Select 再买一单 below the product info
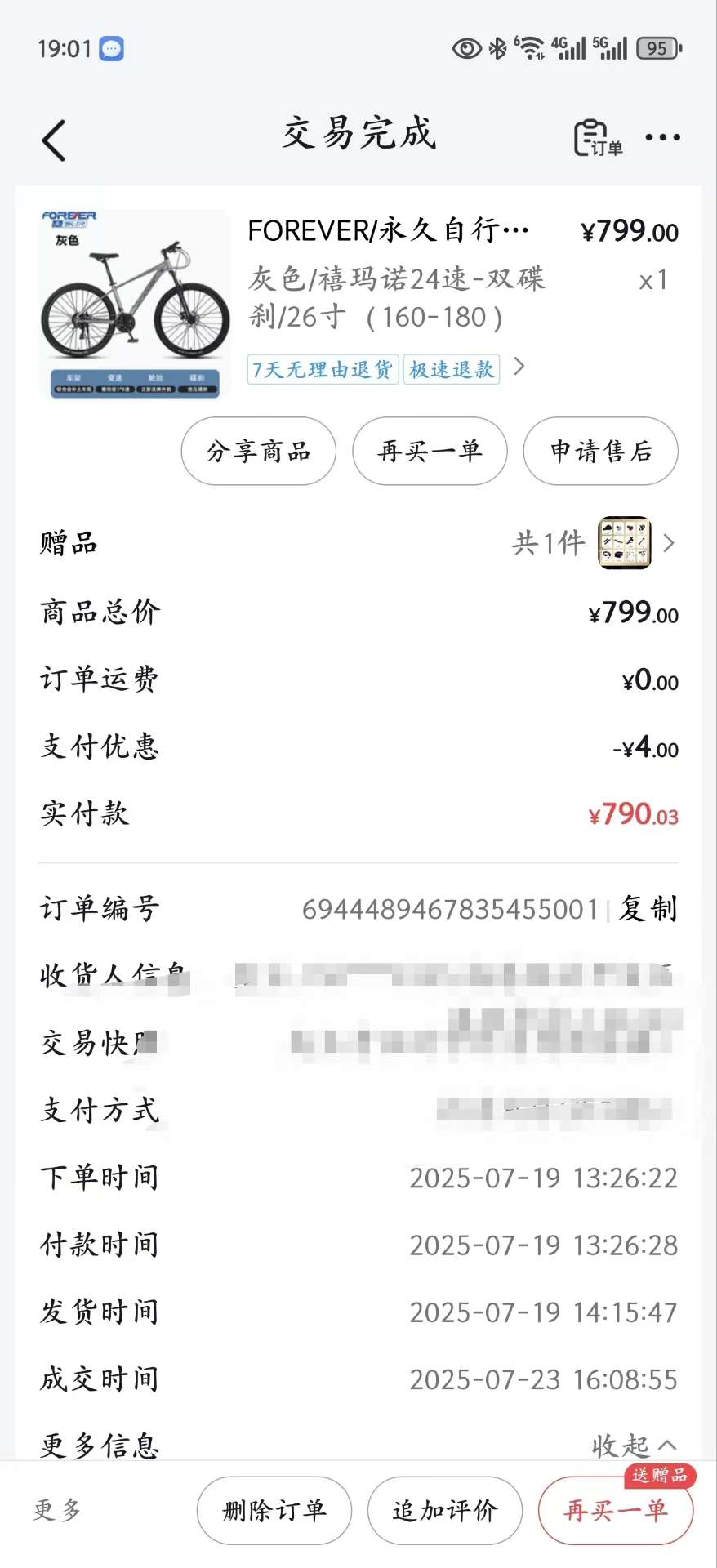717x1568 pixels. [x=430, y=452]
